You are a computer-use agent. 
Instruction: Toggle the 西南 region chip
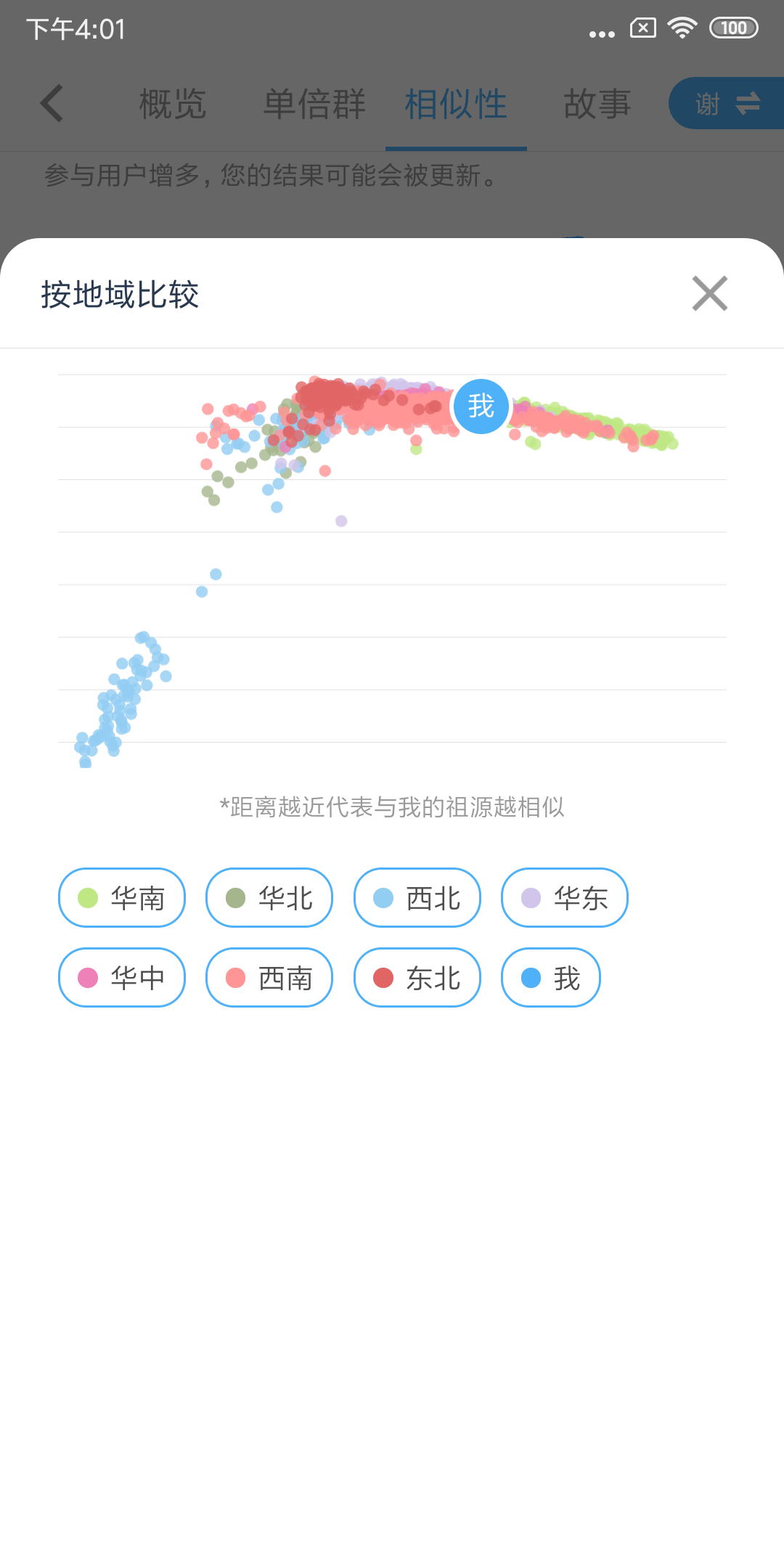click(x=269, y=978)
